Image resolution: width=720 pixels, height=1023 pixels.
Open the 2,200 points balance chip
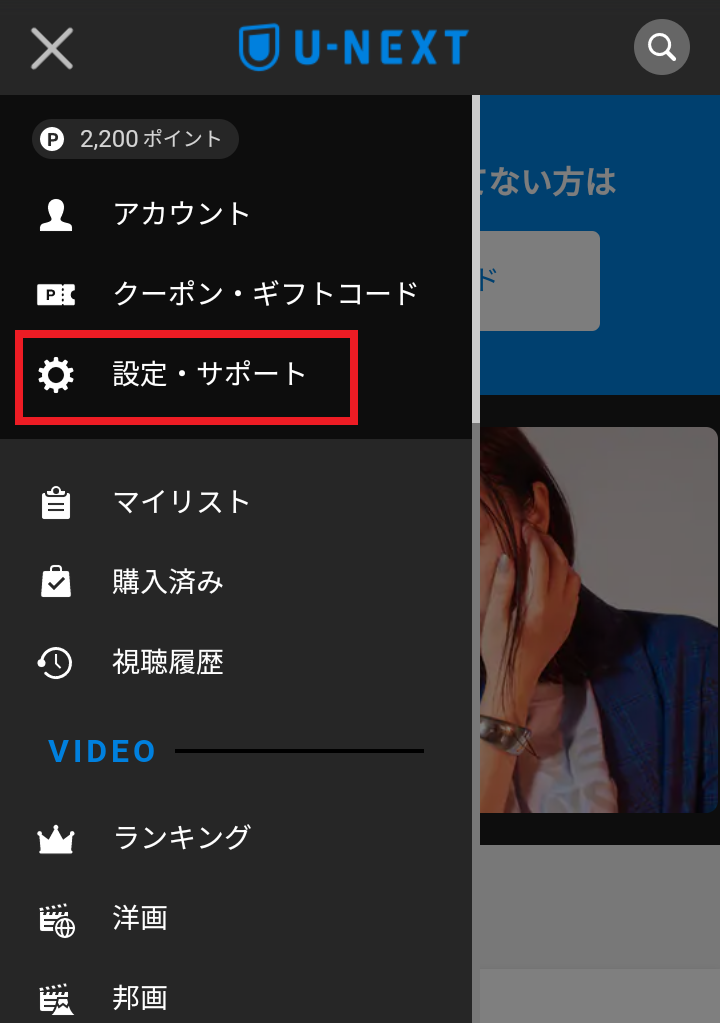pyautogui.click(x=136, y=139)
